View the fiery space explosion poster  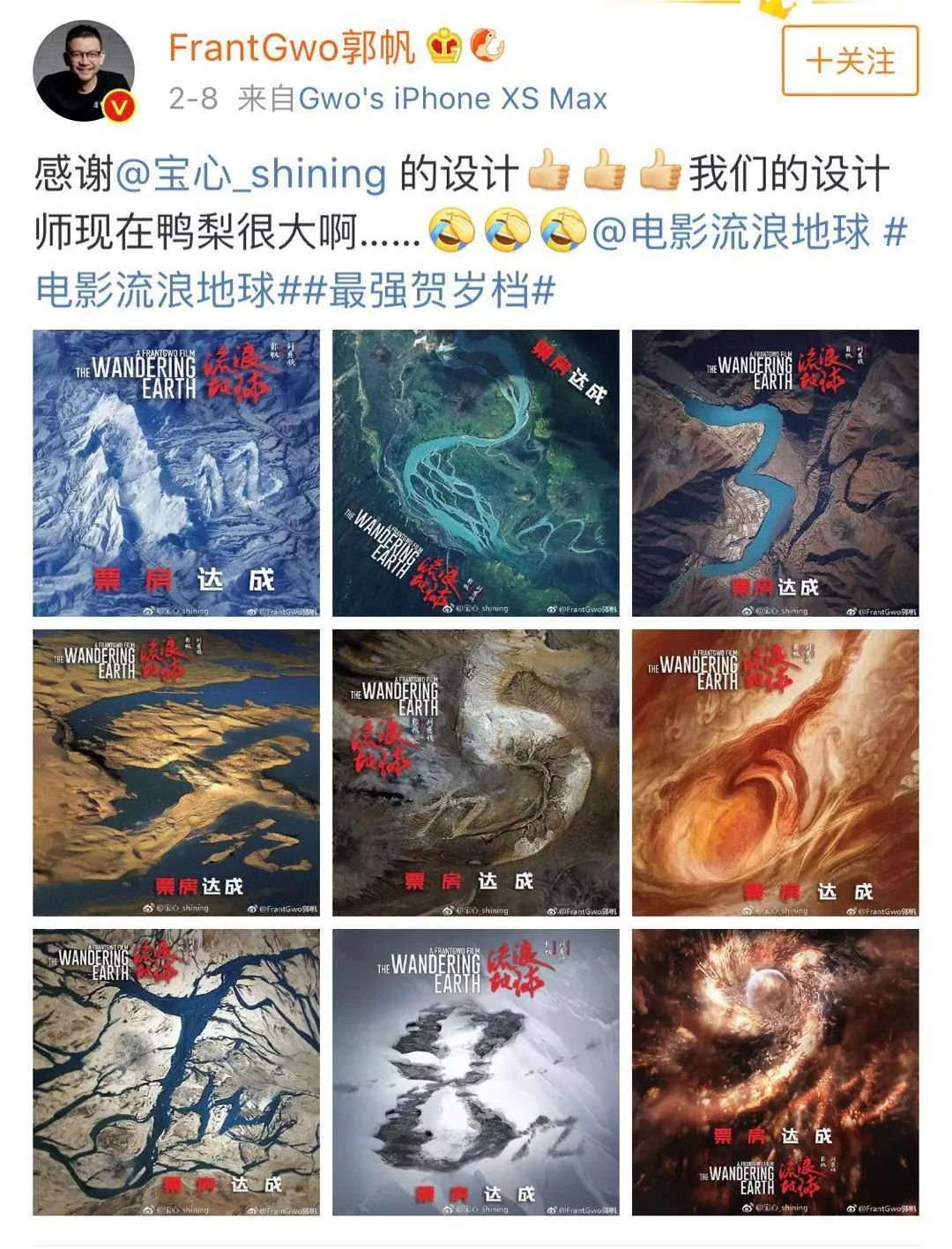775,1072
